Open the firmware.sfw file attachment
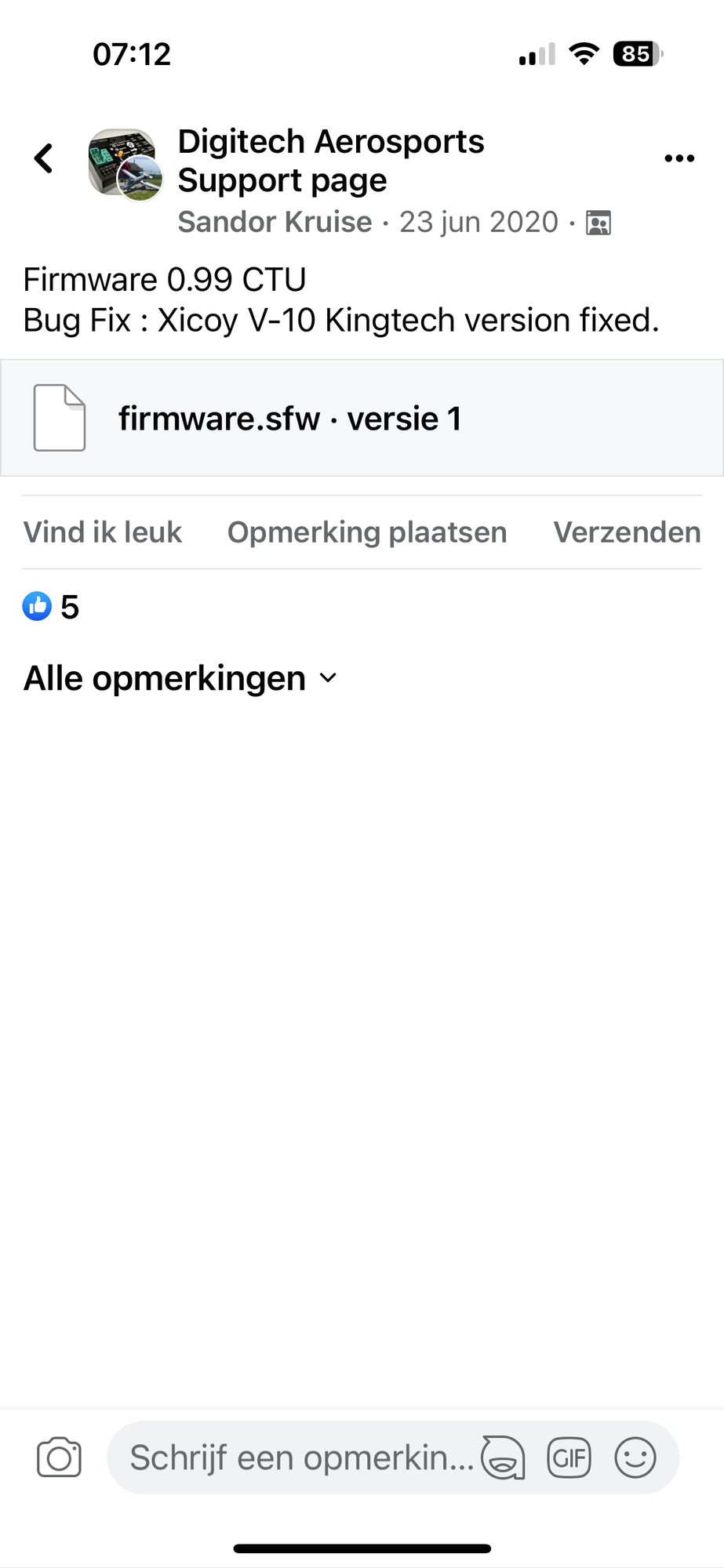Viewport: 724px width, 1568px height. click(289, 419)
